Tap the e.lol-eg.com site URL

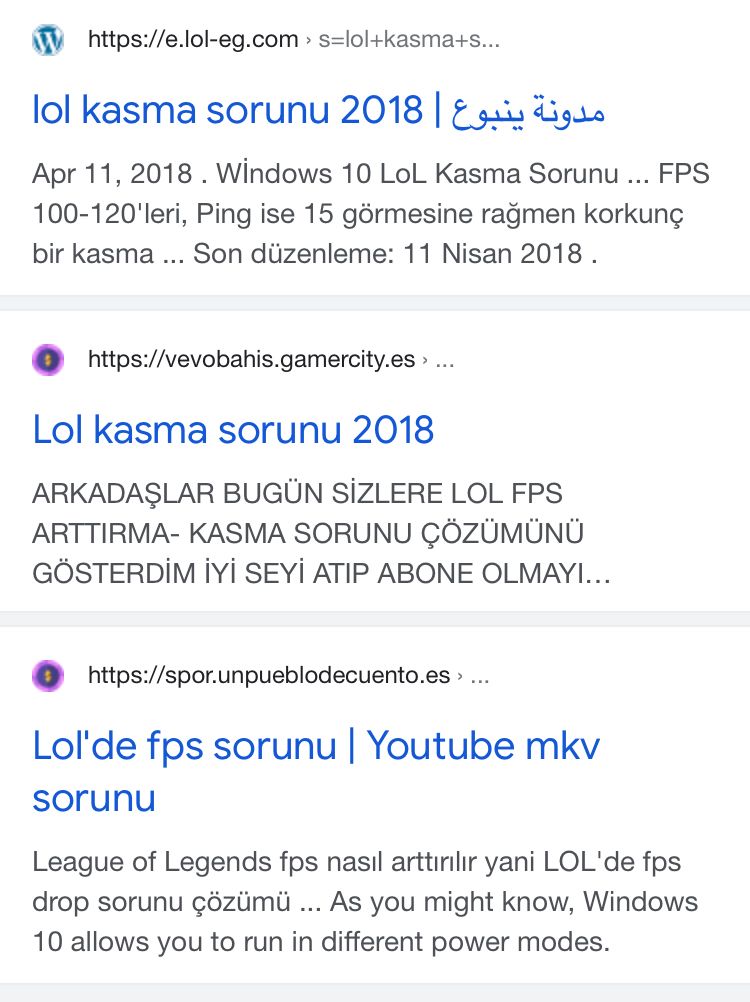193,40
